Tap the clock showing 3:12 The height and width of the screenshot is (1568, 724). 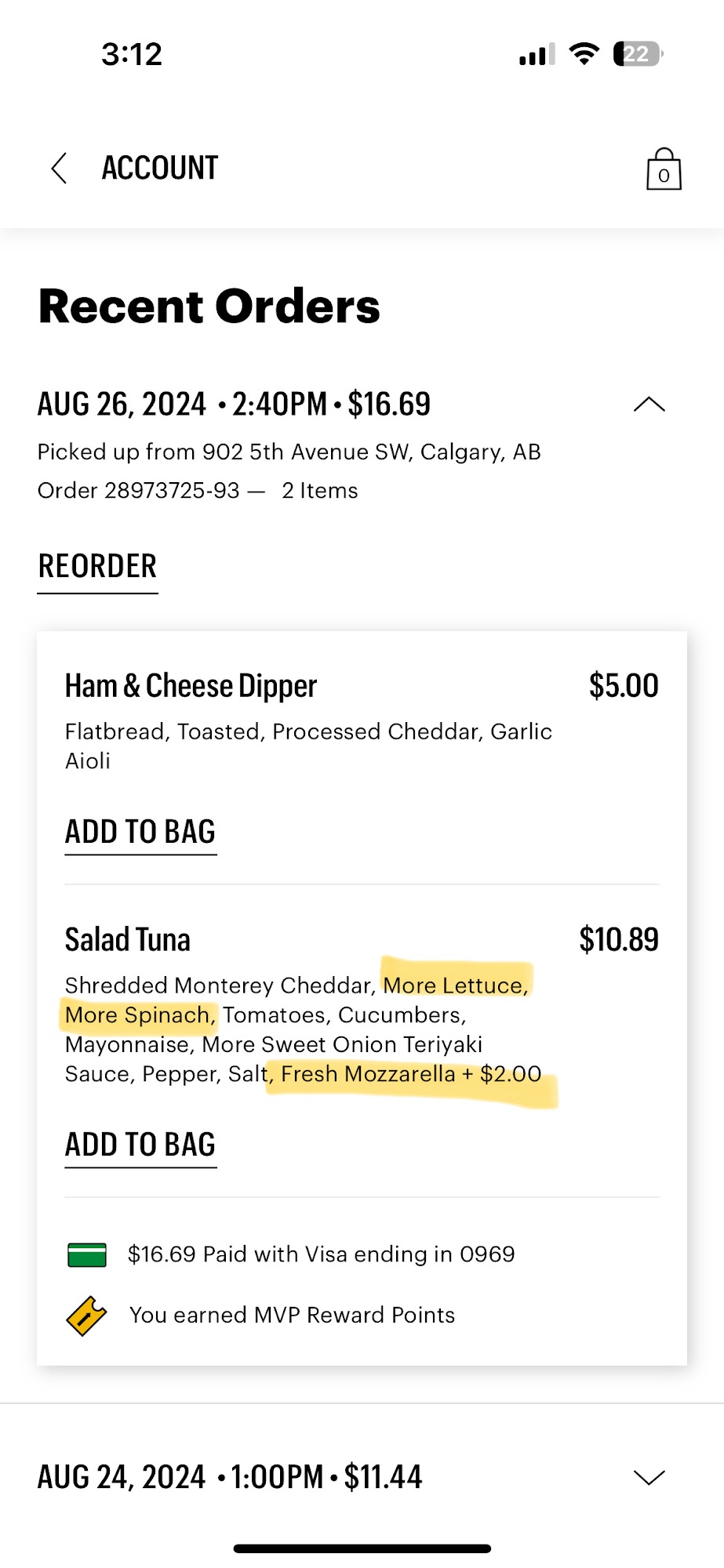(131, 53)
